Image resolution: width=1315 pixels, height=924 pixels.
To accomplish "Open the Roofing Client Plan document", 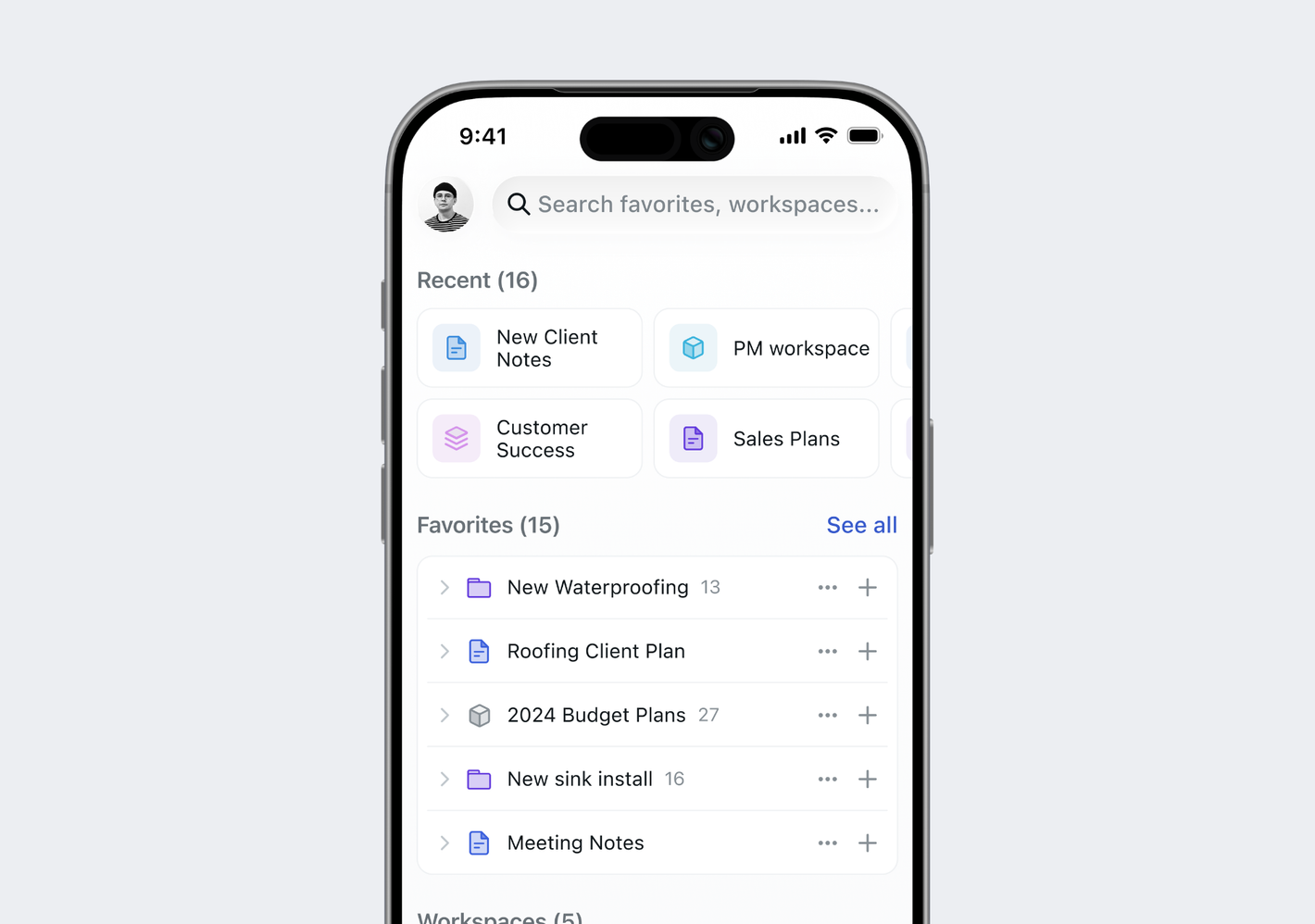I will [595, 652].
